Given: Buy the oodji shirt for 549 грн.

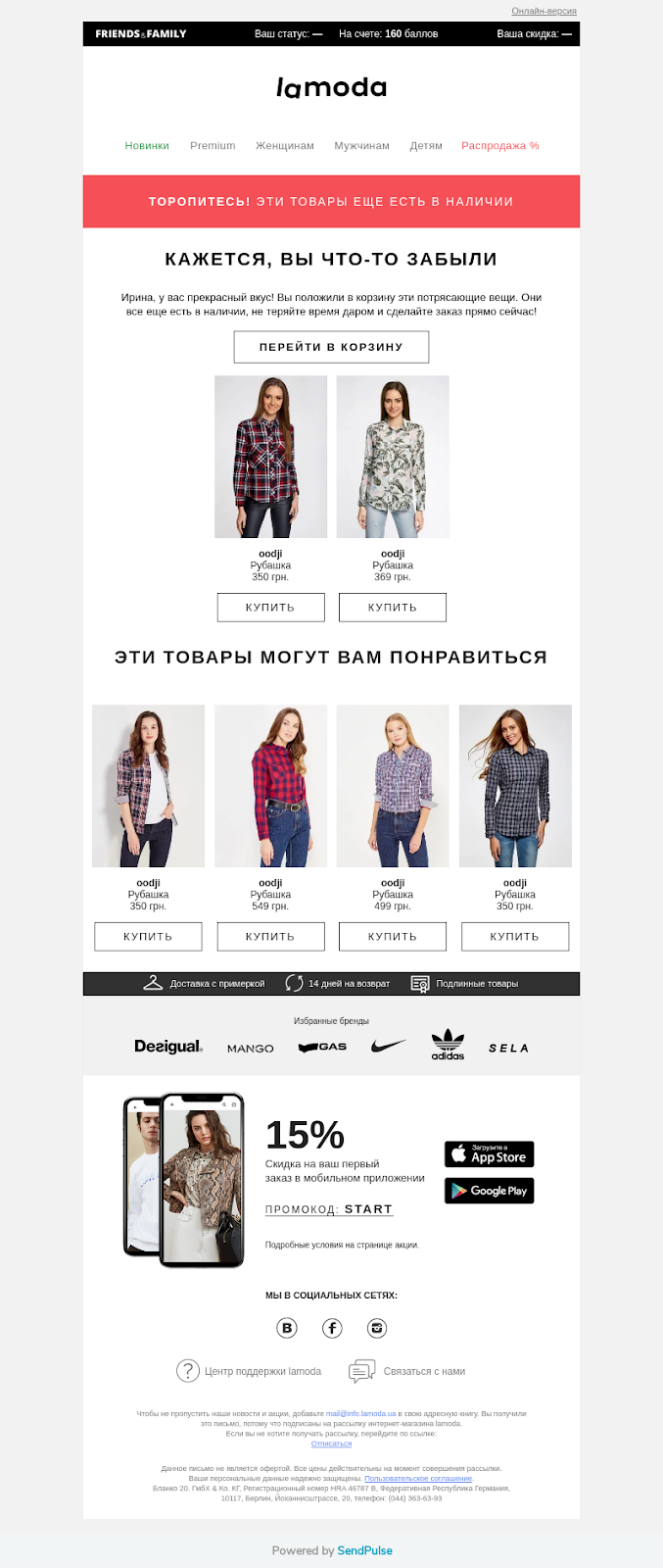Looking at the screenshot, I should [x=270, y=937].
